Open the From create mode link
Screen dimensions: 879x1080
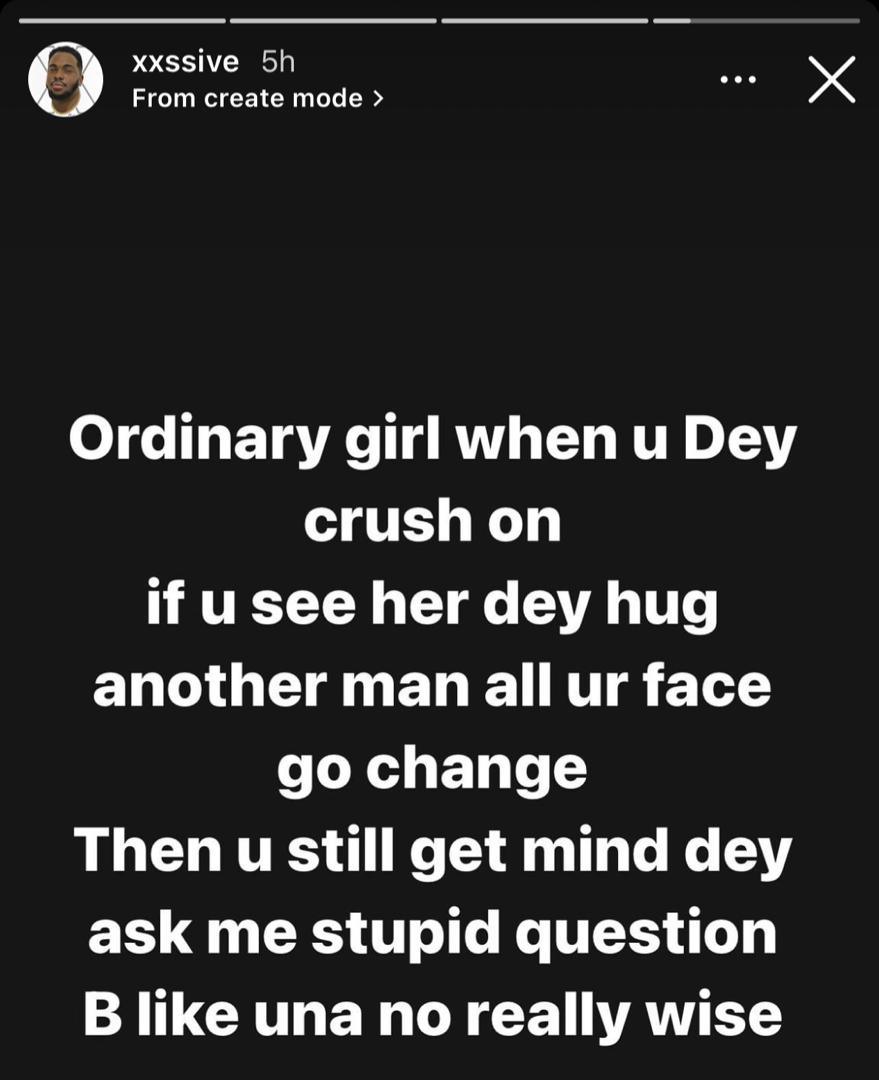(257, 98)
